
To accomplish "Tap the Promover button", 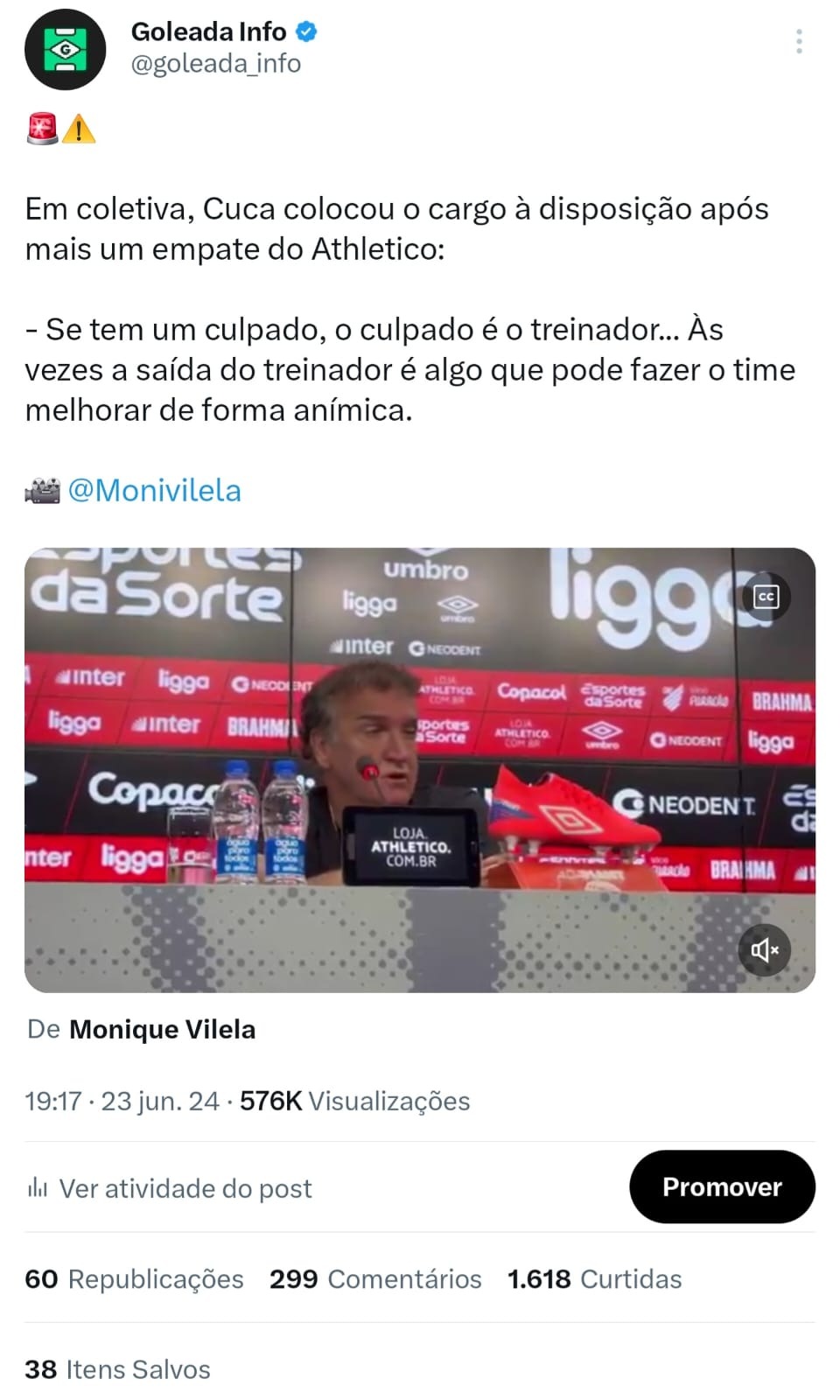I will [x=722, y=1186].
